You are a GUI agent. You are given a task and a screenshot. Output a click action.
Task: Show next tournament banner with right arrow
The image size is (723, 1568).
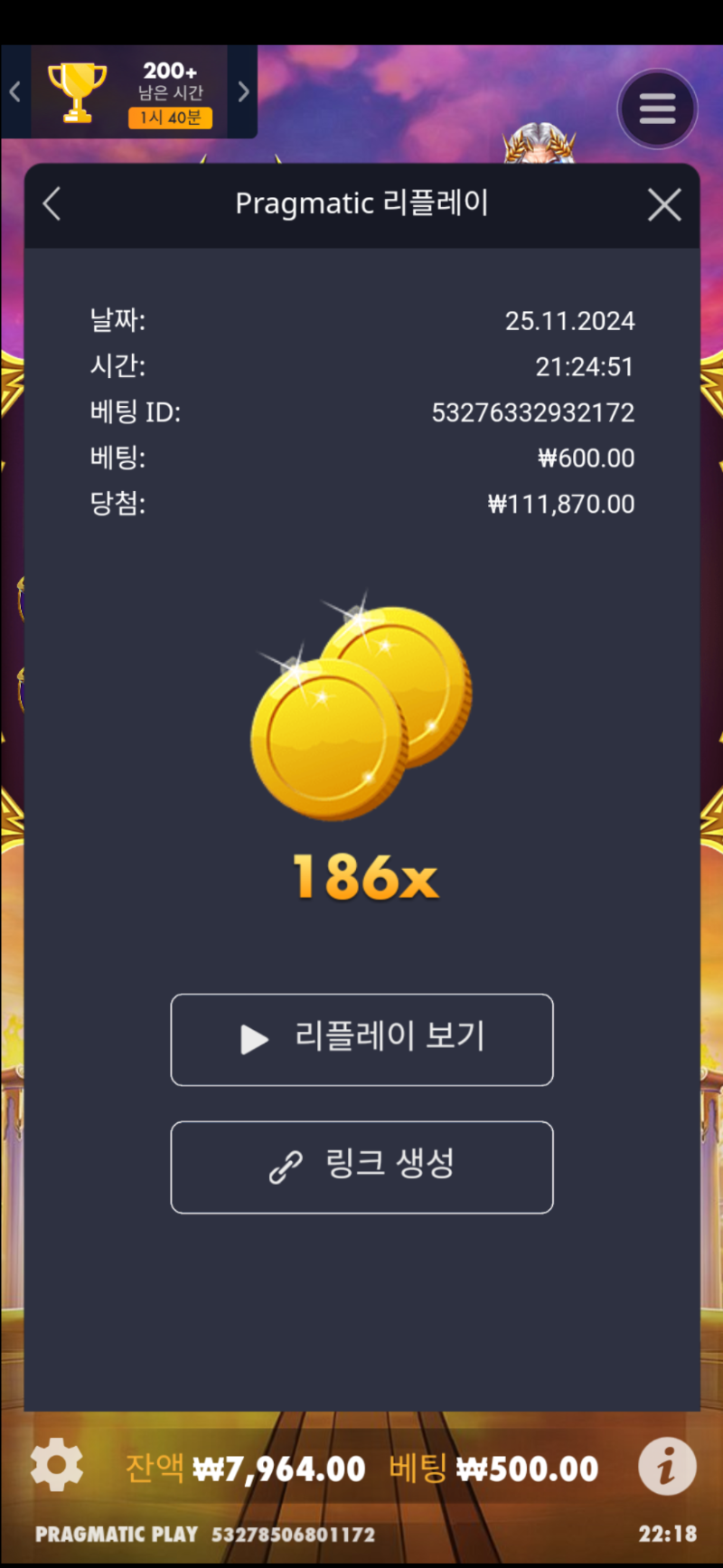pyautogui.click(x=243, y=91)
